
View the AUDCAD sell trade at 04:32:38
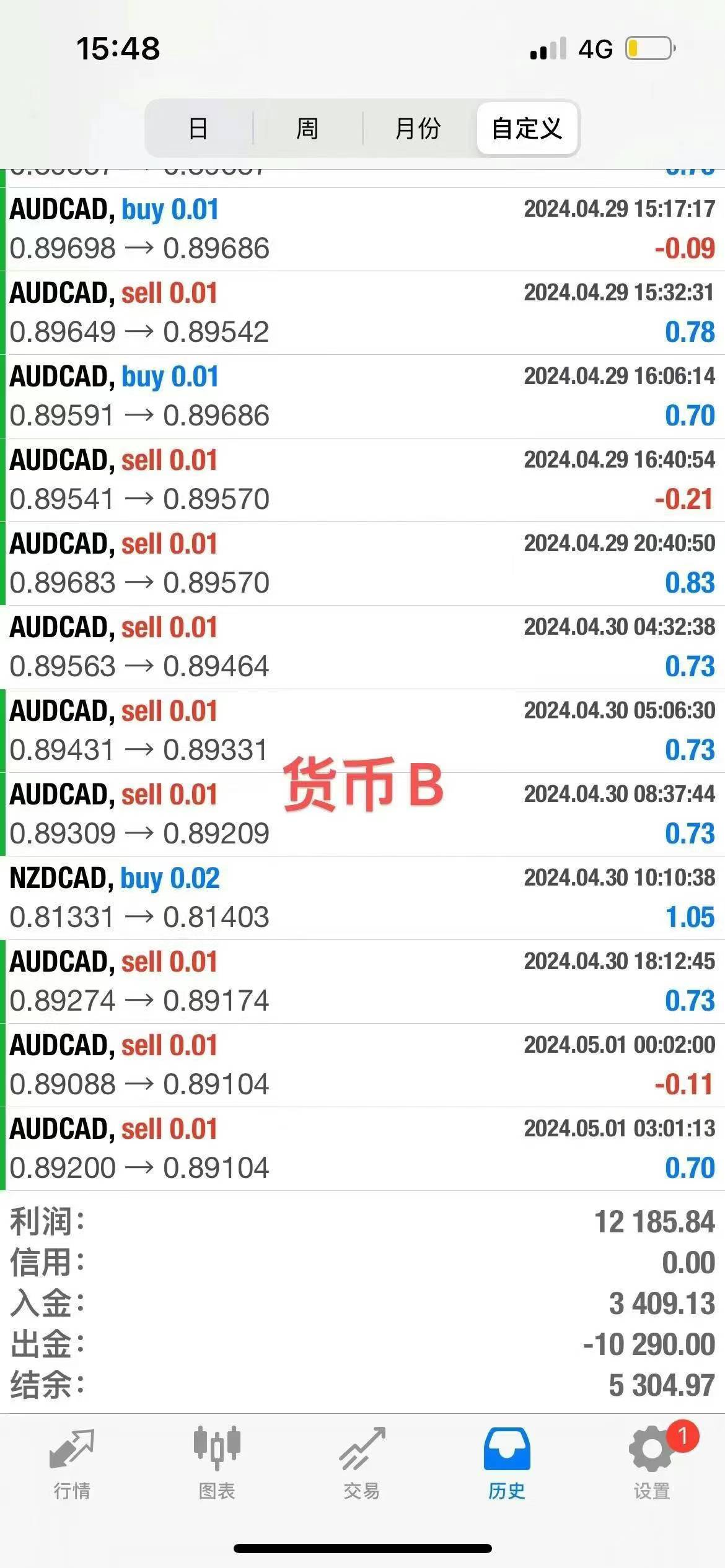coord(362,647)
